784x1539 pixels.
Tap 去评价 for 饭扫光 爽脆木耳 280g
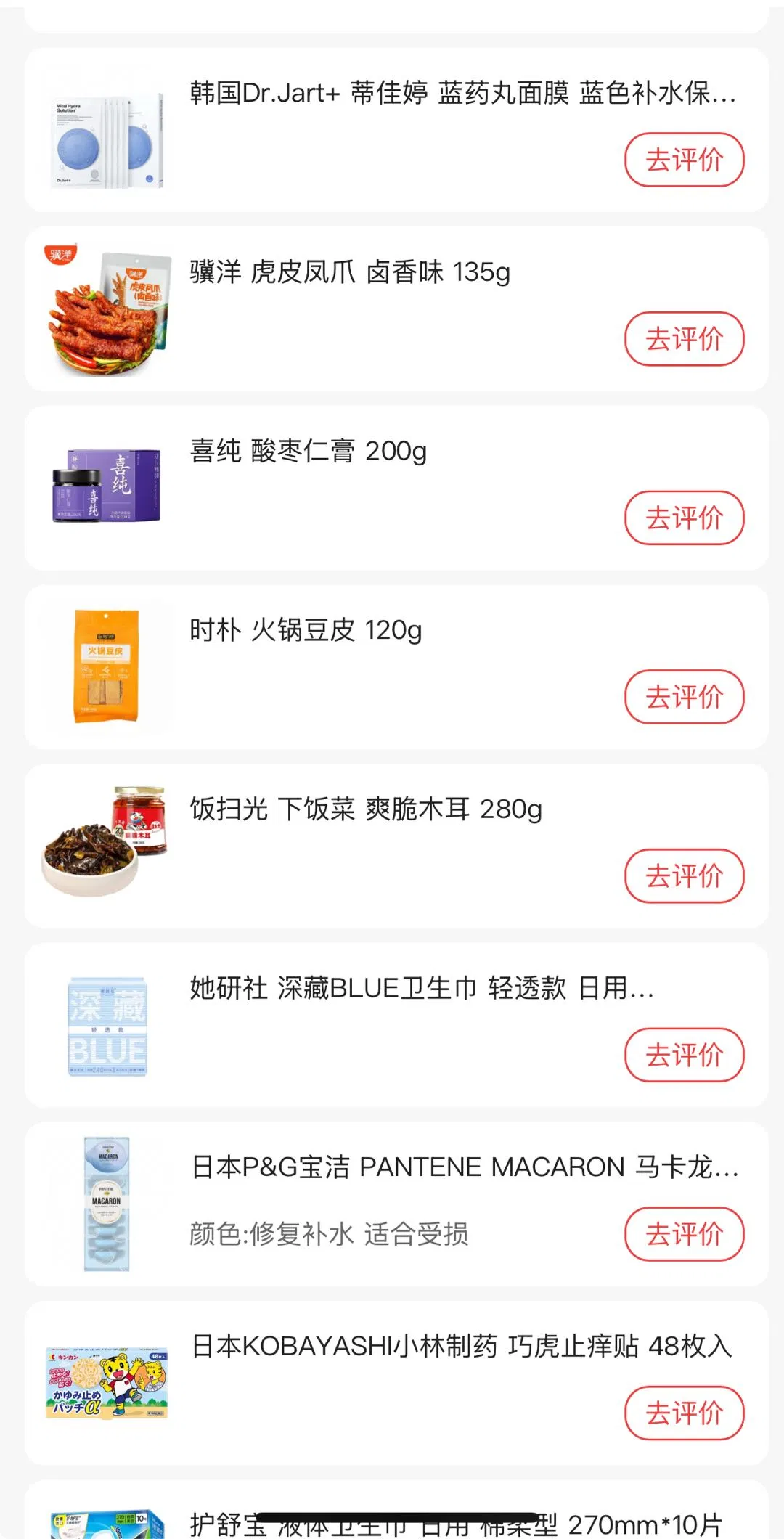click(x=684, y=876)
